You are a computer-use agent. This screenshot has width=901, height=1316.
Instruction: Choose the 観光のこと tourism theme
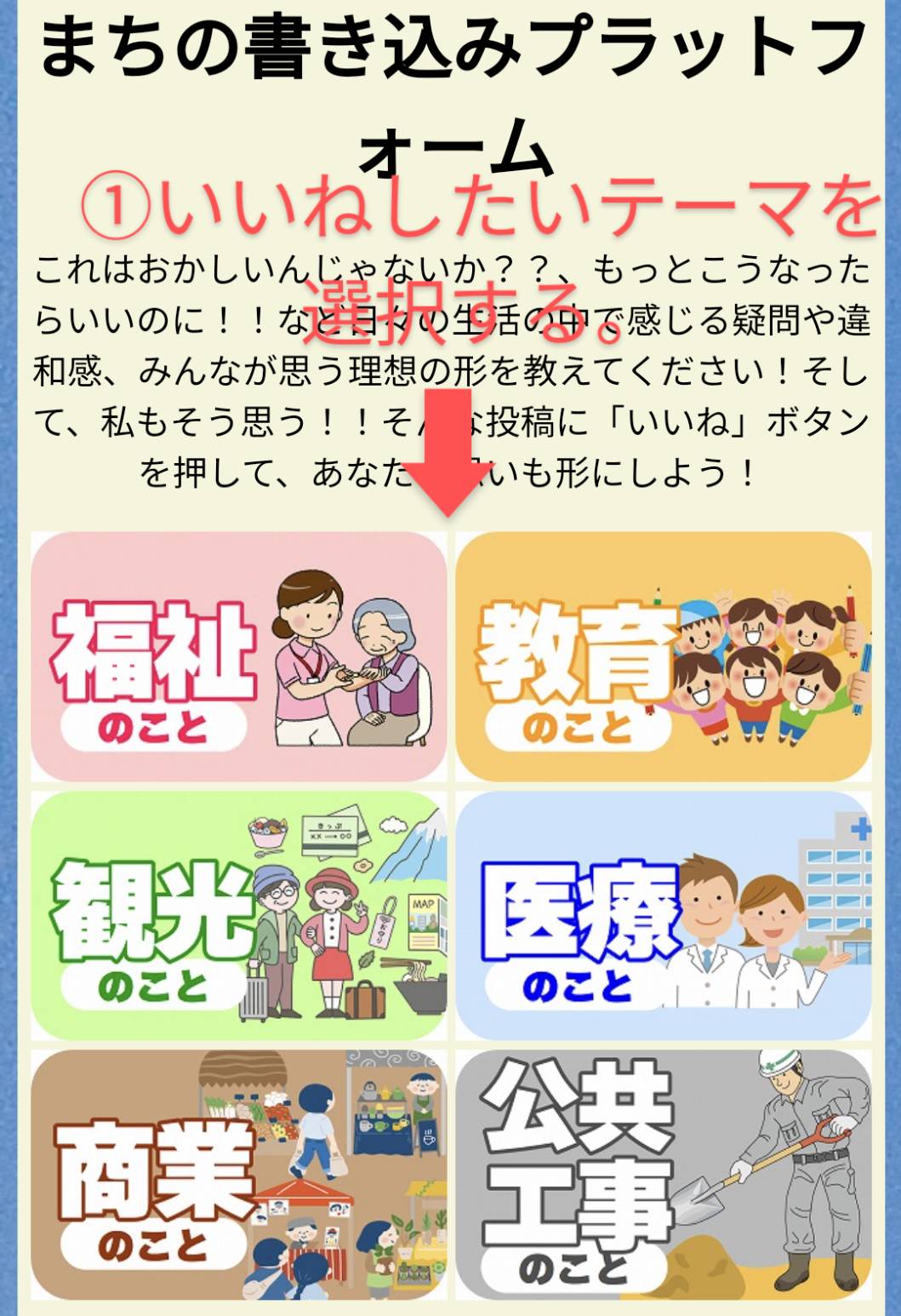point(239,916)
